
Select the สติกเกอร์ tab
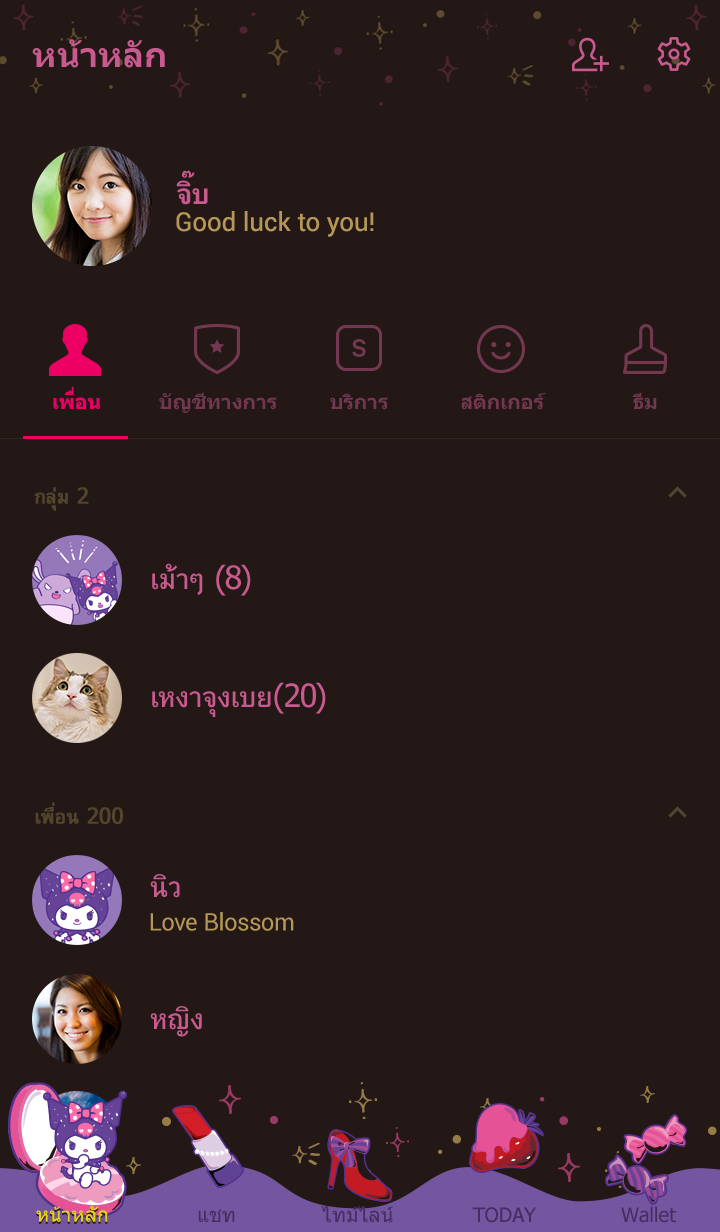coord(501,370)
